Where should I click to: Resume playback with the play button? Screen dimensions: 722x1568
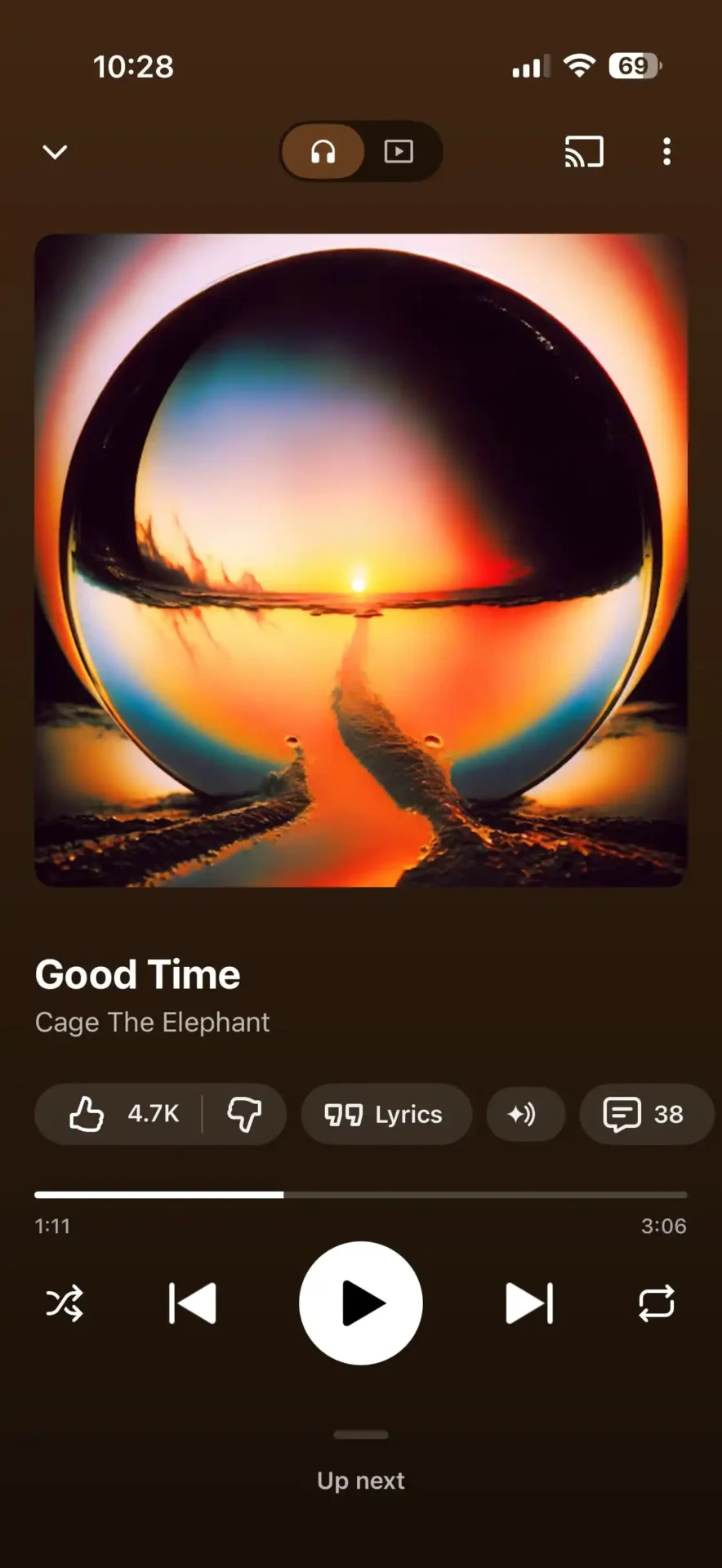pos(360,1303)
